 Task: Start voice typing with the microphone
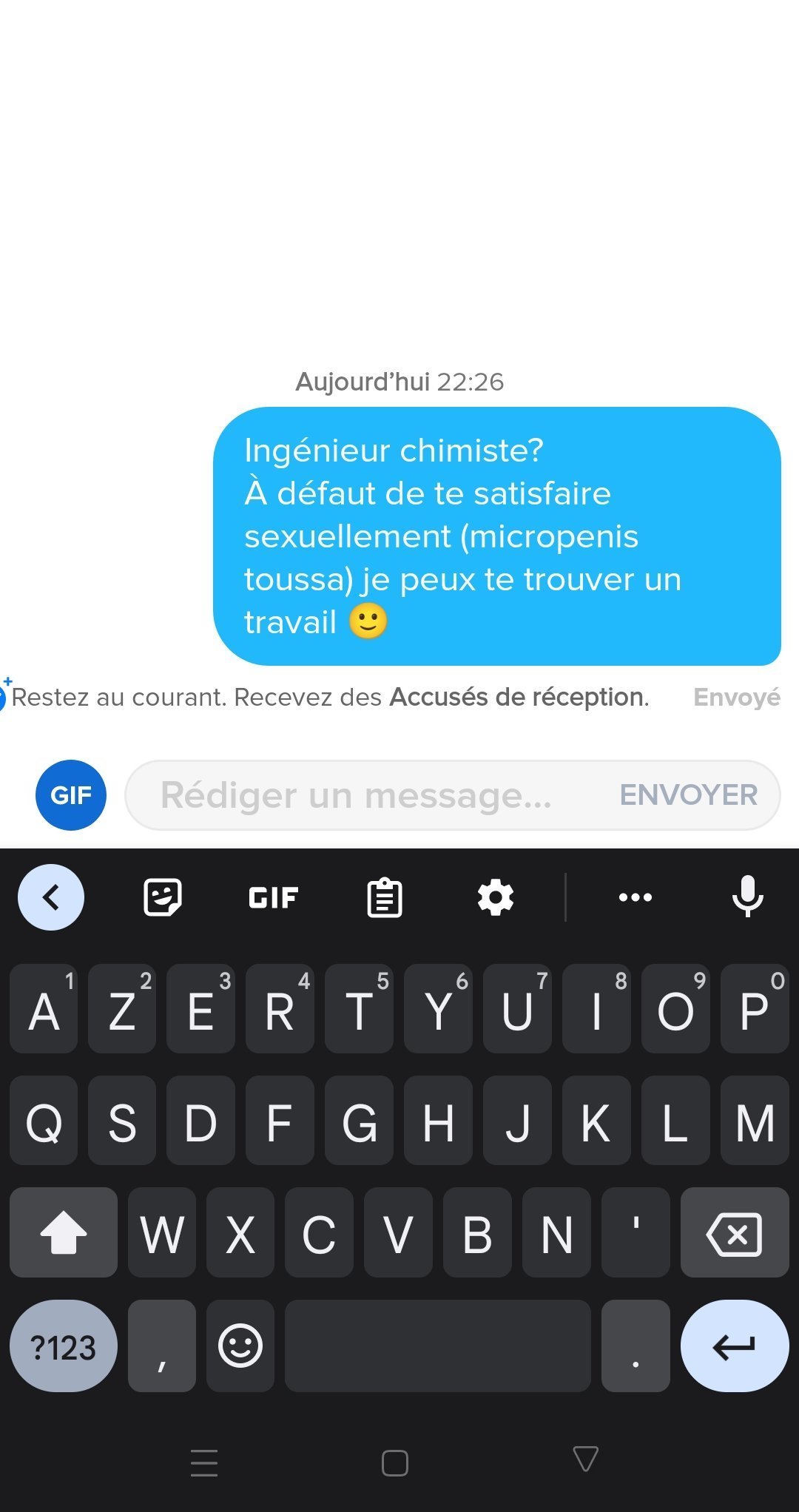[747, 897]
